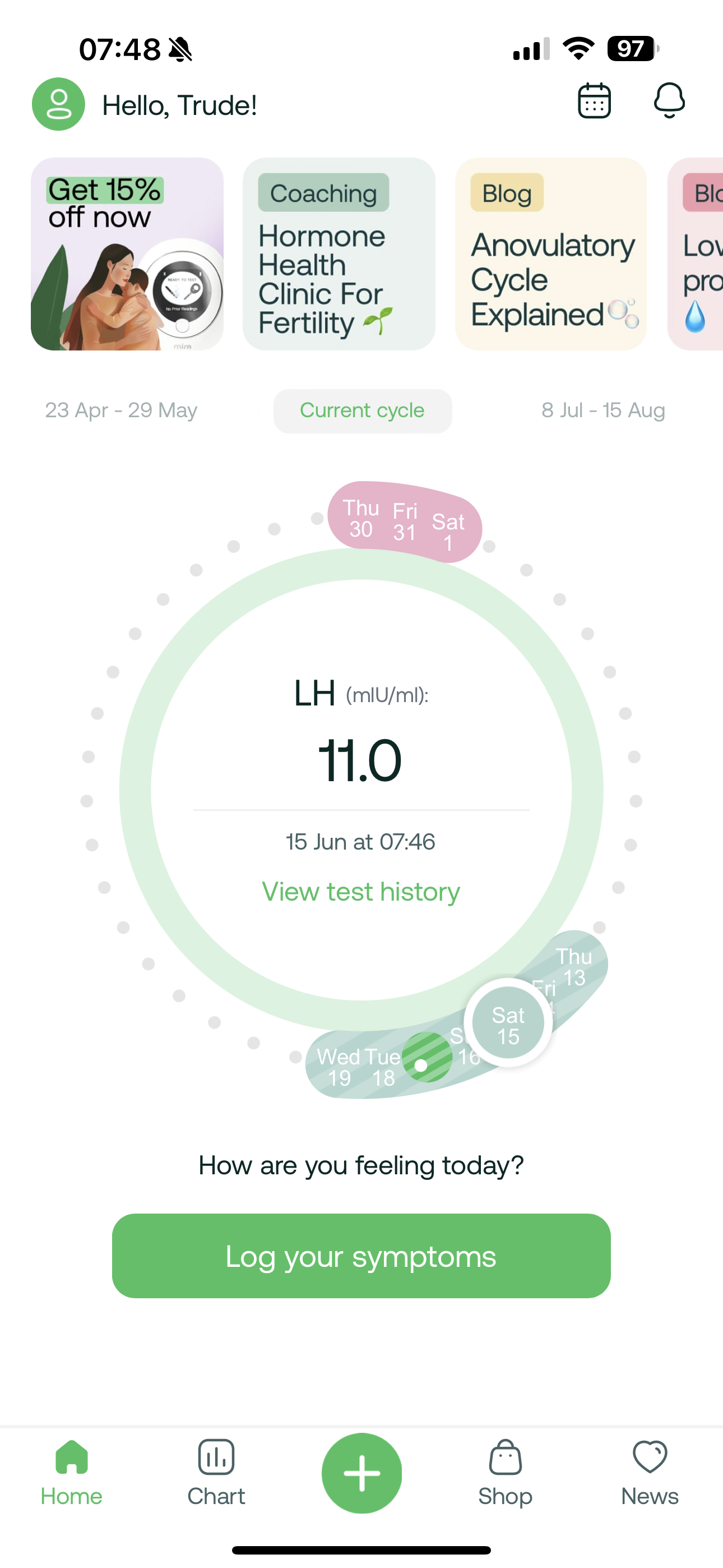
Task: Tap Log your symptoms button
Action: 361,1256
